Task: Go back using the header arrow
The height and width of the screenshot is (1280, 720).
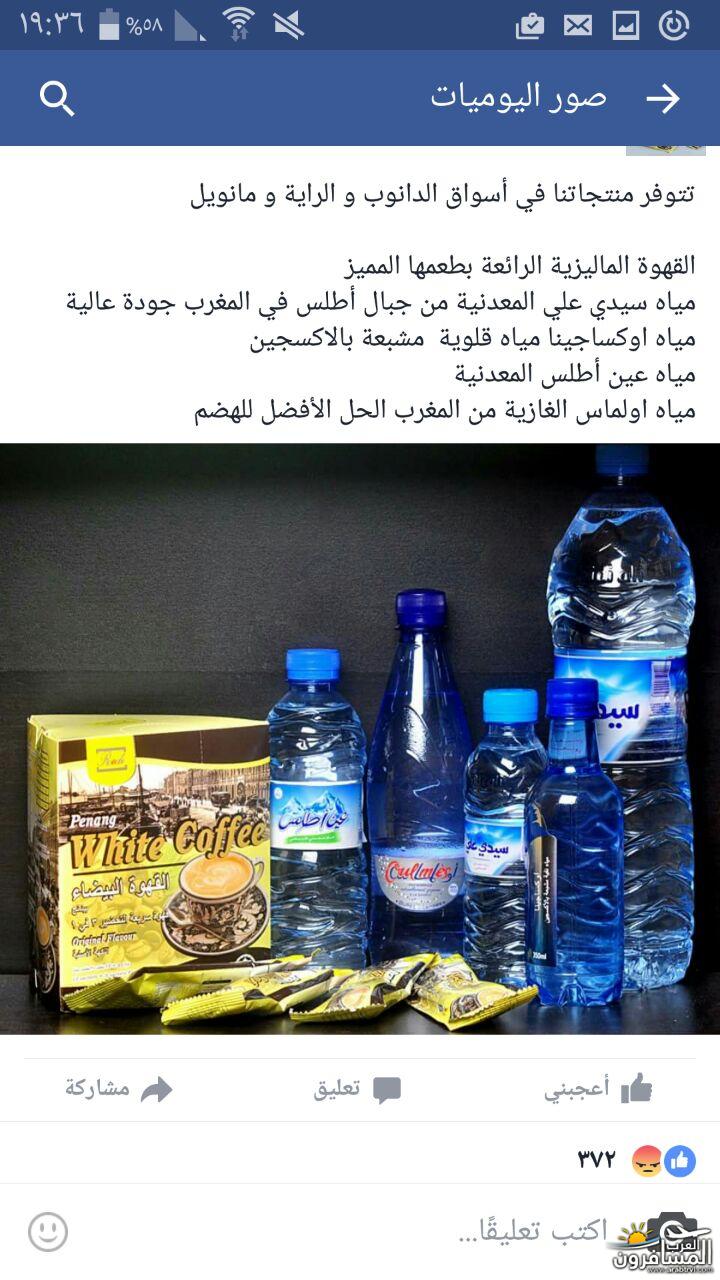Action: pyautogui.click(x=663, y=98)
